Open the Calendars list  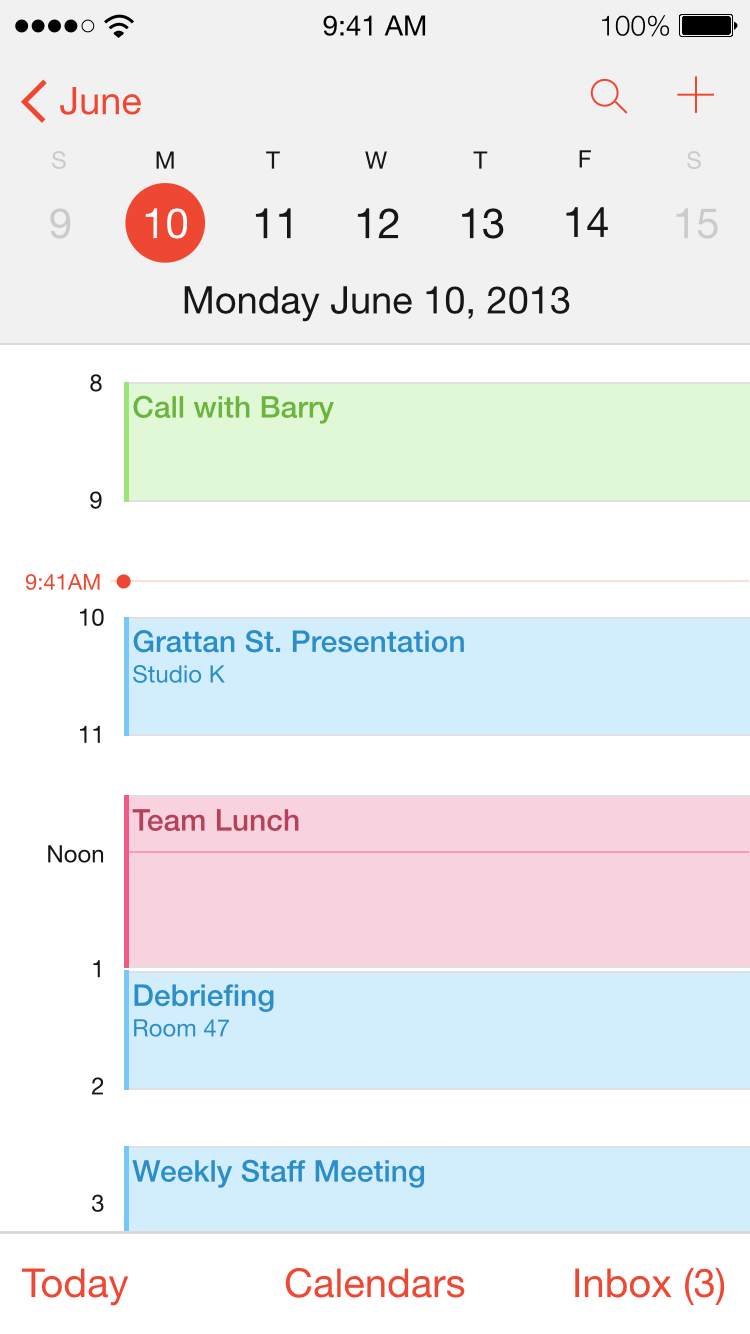[375, 1285]
